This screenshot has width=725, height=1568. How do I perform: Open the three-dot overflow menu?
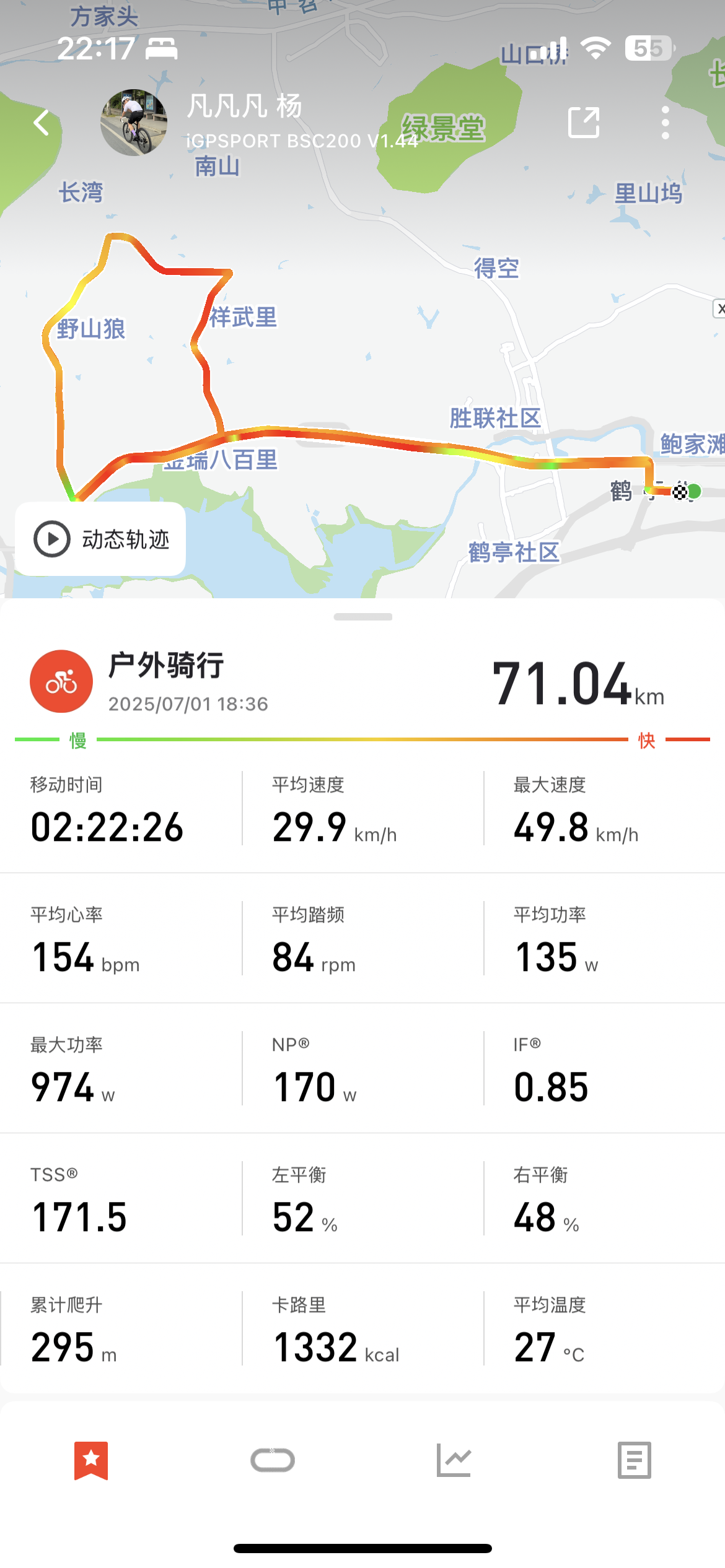coord(666,122)
